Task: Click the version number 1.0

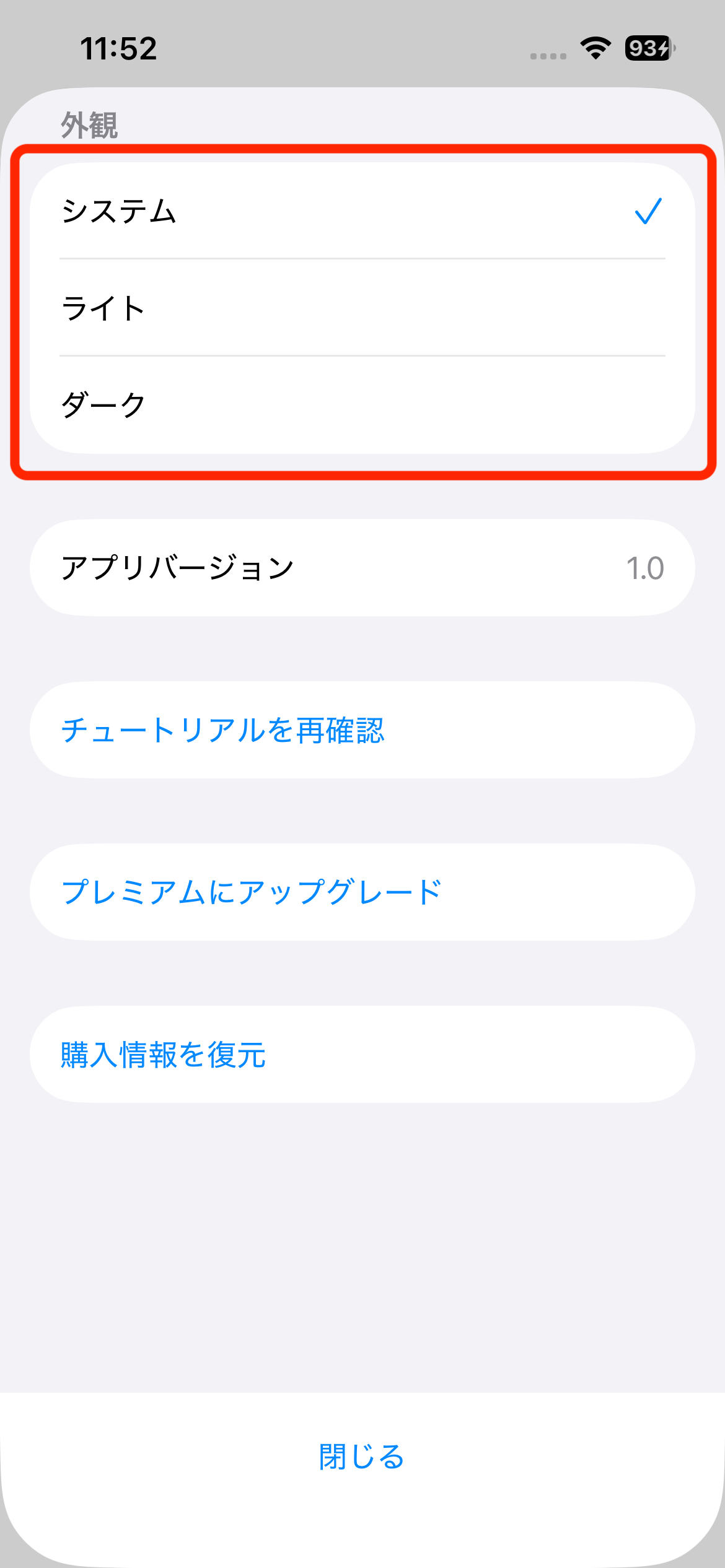Action: tap(646, 567)
